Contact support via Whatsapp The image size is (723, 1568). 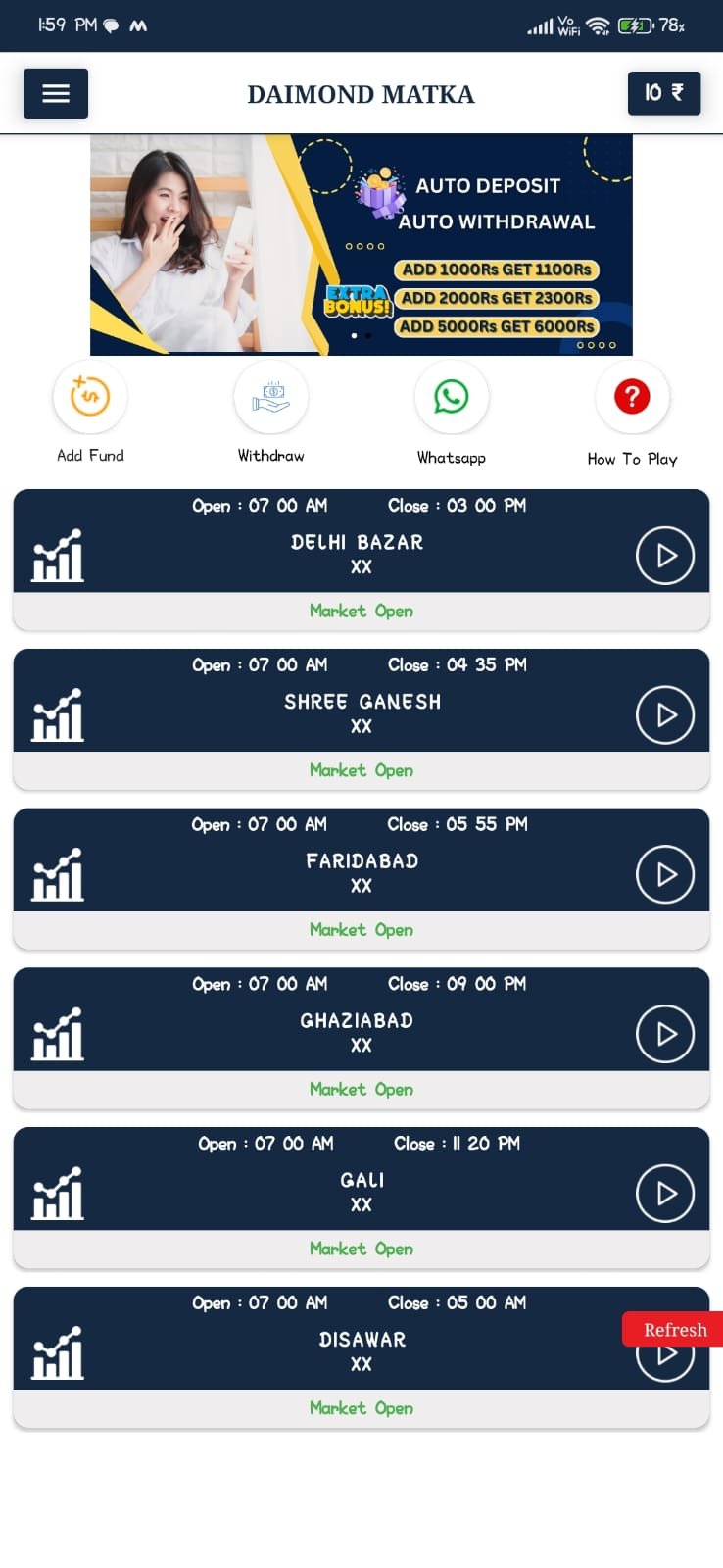[451, 397]
